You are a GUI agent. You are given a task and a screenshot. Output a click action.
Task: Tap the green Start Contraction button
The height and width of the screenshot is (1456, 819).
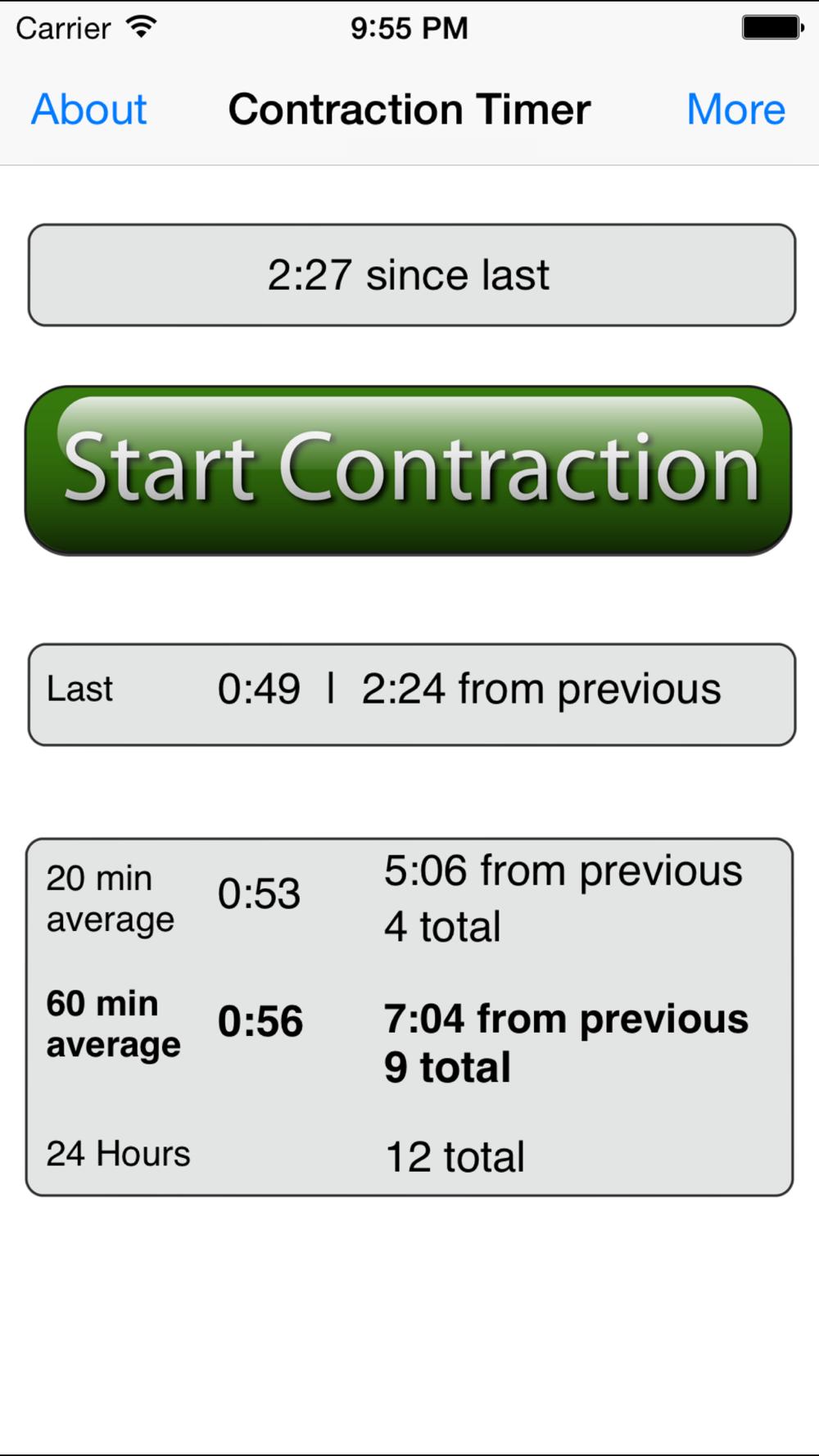tap(409, 470)
